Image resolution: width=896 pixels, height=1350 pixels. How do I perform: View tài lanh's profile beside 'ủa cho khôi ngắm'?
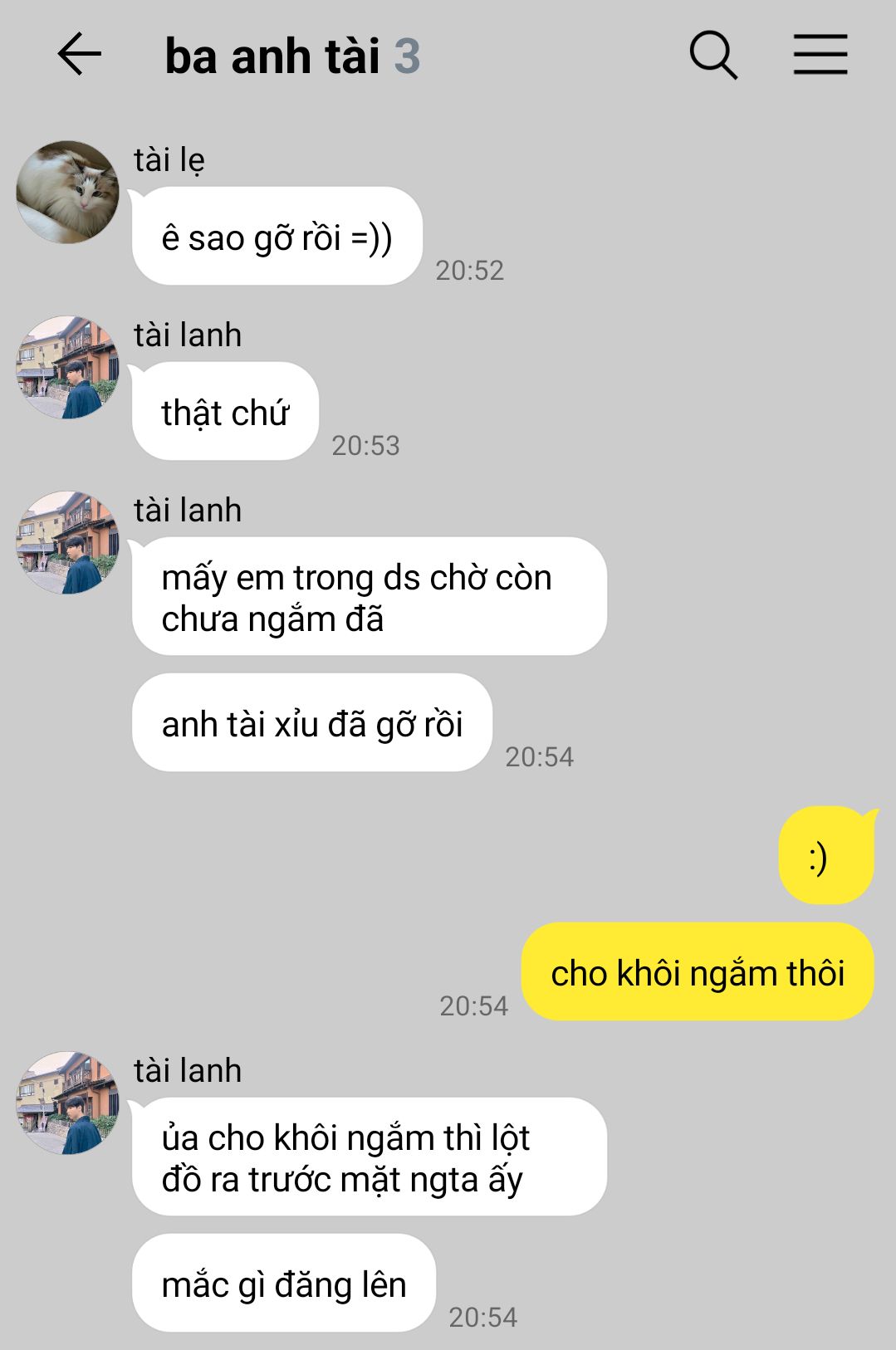[x=67, y=1103]
